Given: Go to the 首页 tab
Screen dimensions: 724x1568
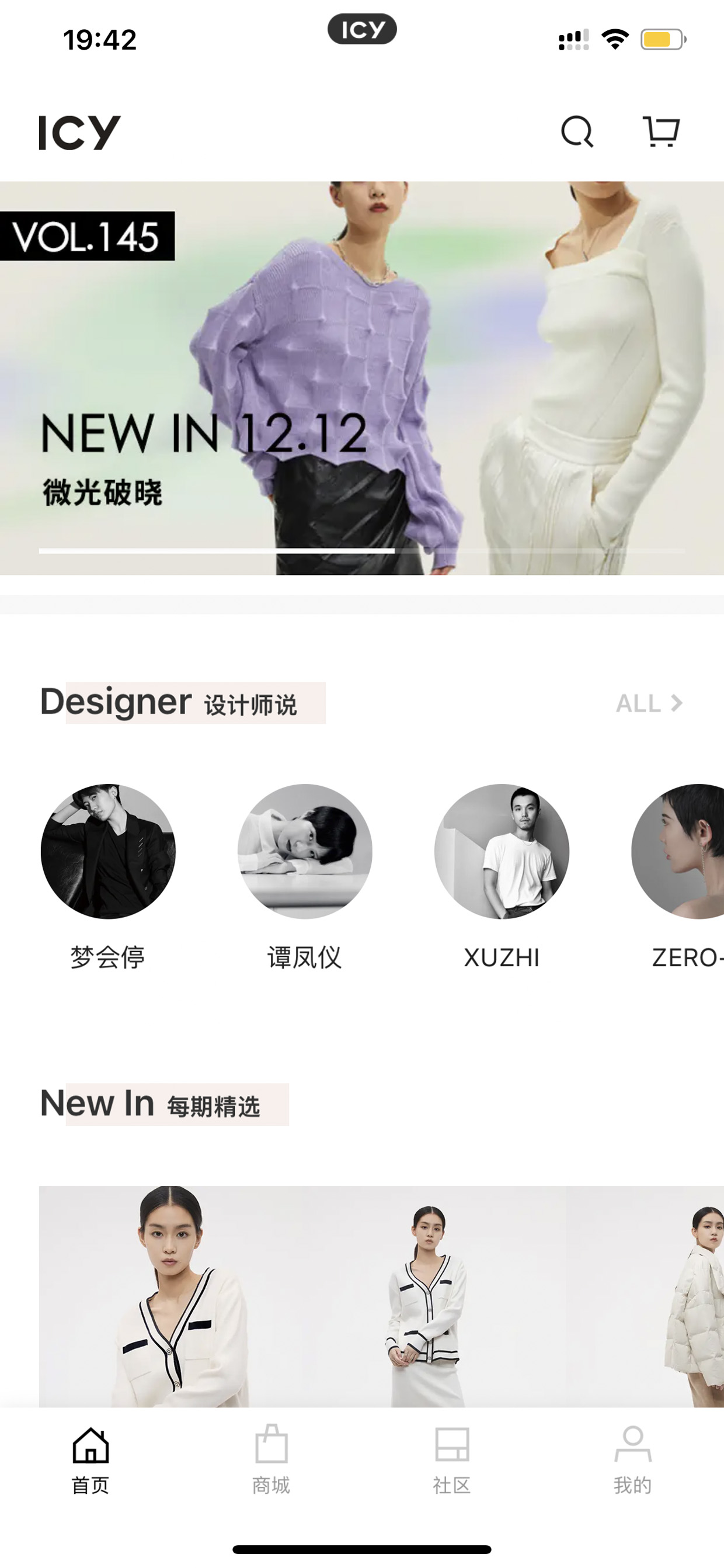Looking at the screenshot, I should tap(90, 1460).
